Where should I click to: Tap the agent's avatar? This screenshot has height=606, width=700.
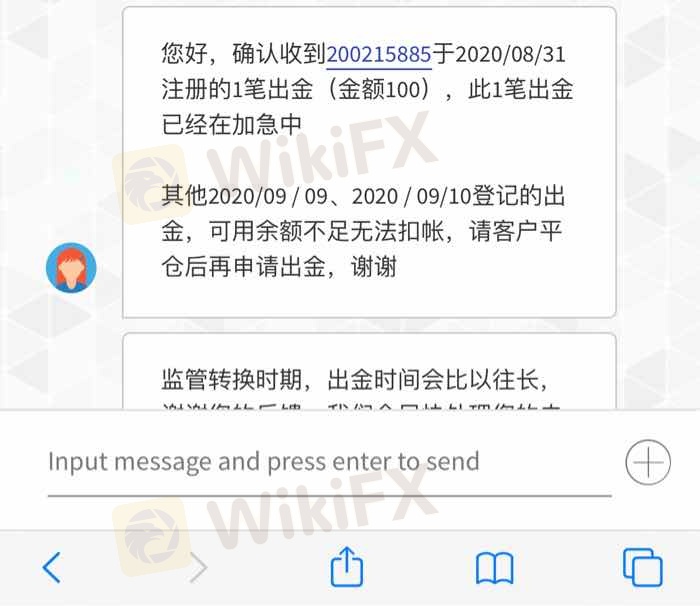pos(72,267)
